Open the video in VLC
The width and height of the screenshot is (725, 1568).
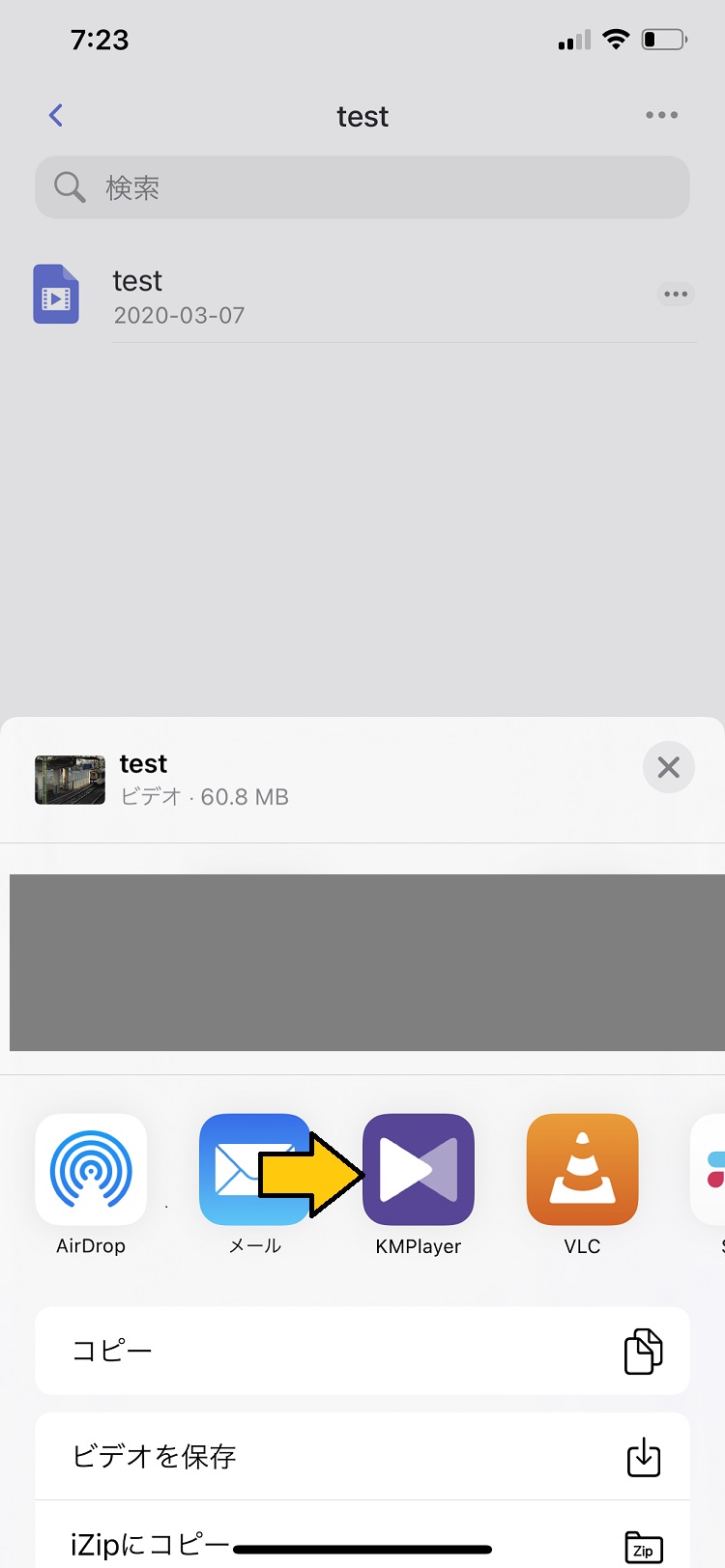pyautogui.click(x=582, y=1170)
